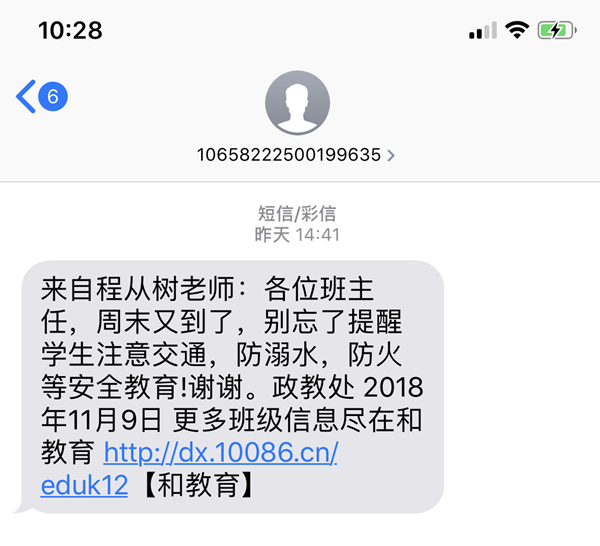600x546 pixels.
Task: Open contact details for 10658222500199635
Action: coord(296,154)
